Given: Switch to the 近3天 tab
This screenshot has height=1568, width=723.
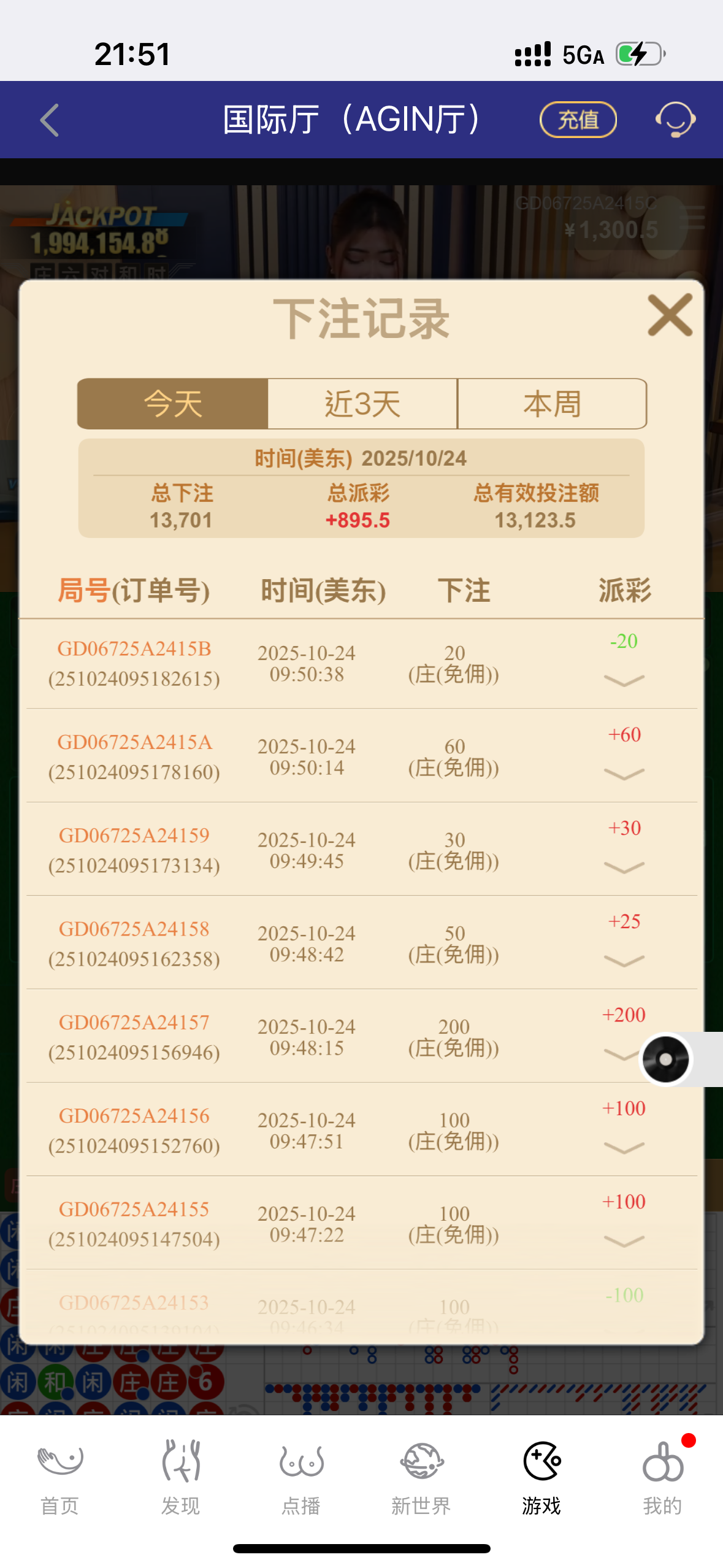Looking at the screenshot, I should 362,404.
